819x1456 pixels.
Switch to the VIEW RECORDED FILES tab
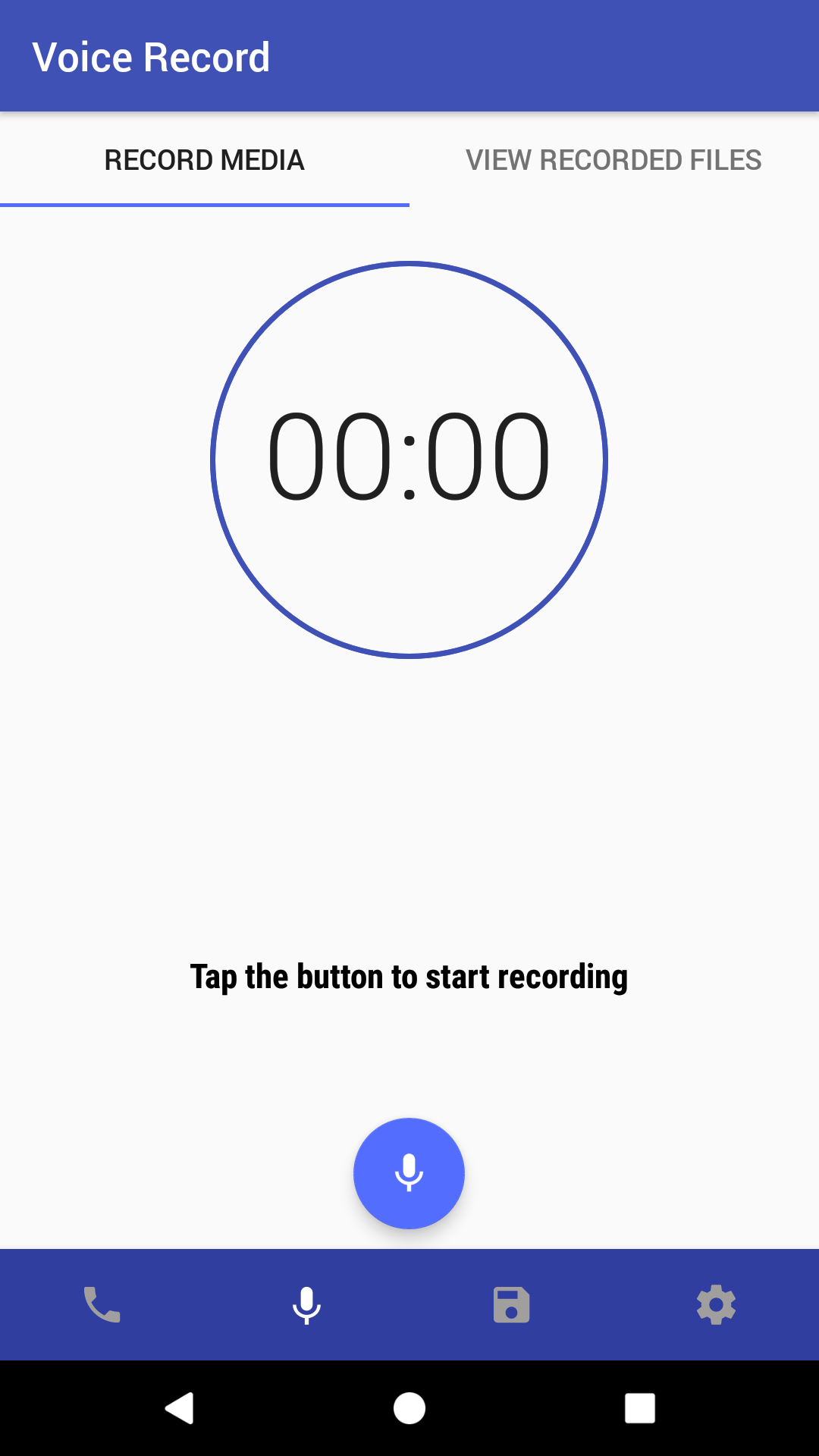coord(614,160)
